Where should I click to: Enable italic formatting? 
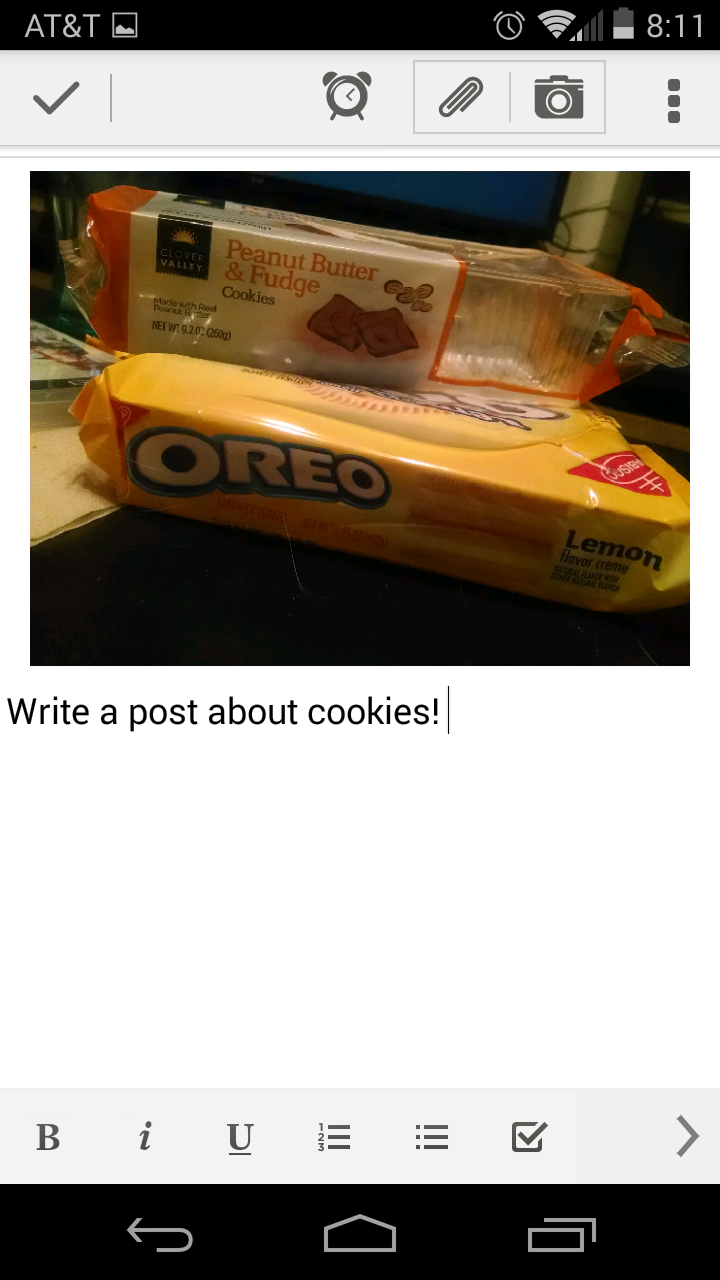(x=145, y=1137)
